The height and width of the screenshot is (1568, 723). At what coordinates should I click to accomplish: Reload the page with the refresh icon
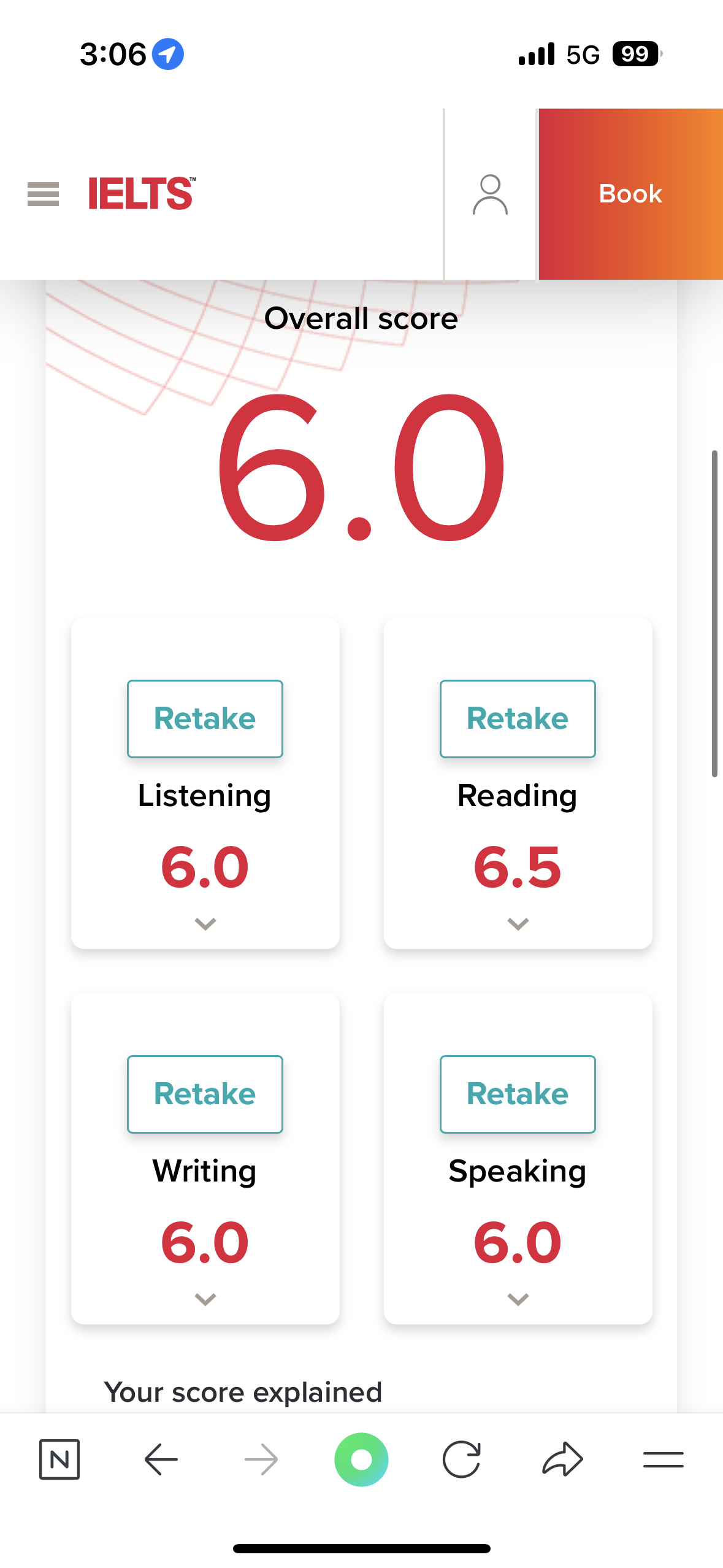tap(462, 1459)
